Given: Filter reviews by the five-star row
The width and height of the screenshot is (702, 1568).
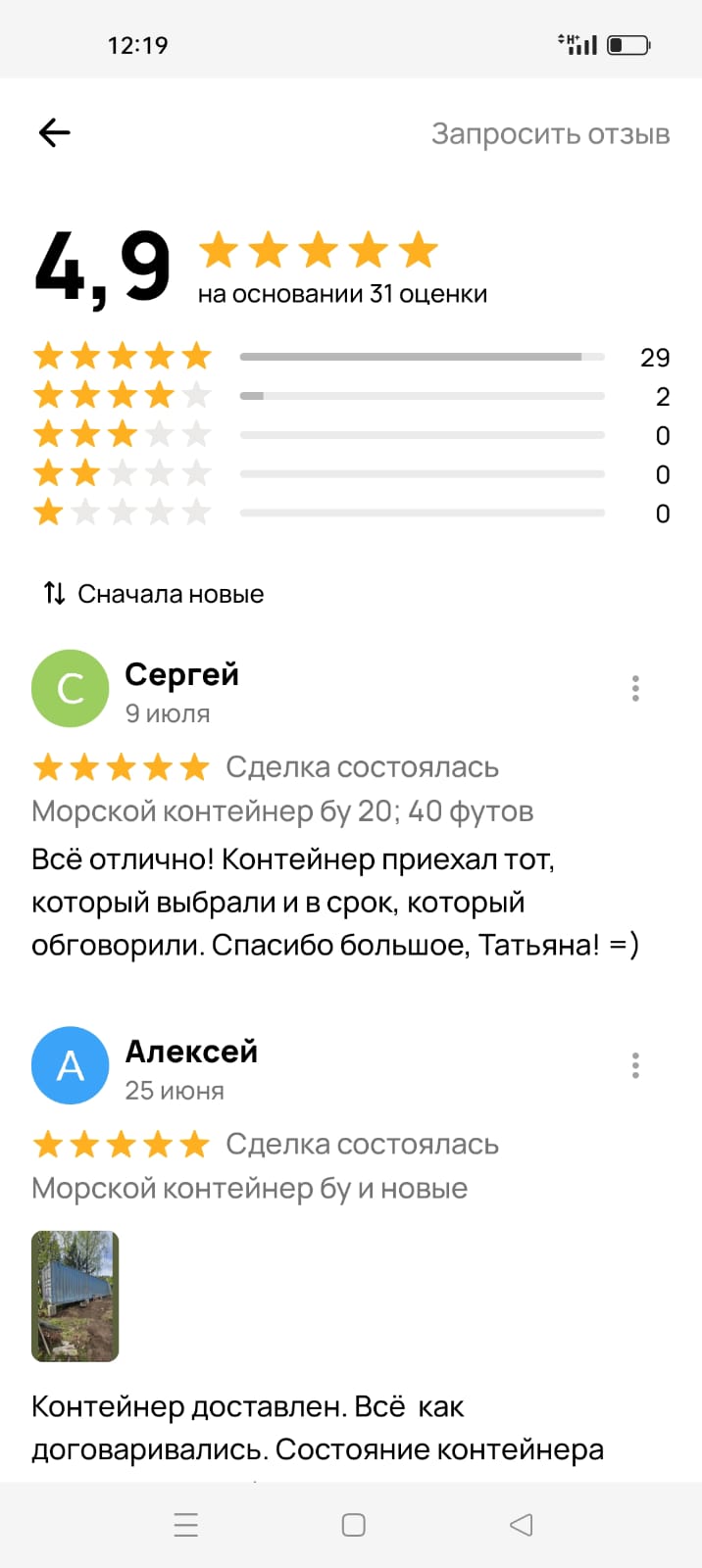Looking at the screenshot, I should click(x=351, y=357).
